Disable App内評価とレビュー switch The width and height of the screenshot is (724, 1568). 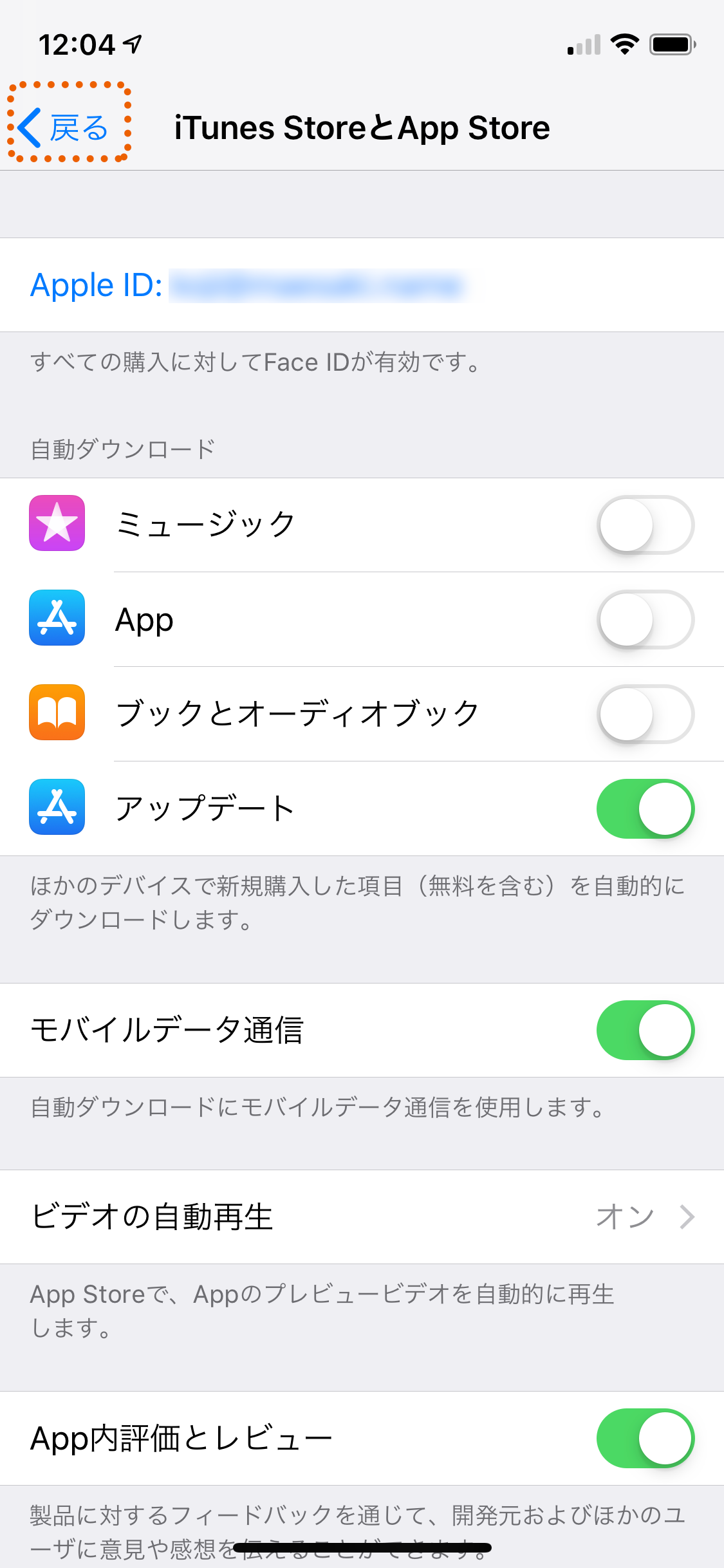(645, 1438)
